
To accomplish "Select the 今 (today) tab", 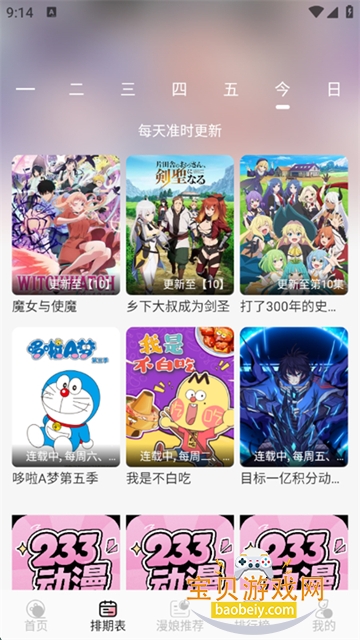I will pyautogui.click(x=282, y=89).
